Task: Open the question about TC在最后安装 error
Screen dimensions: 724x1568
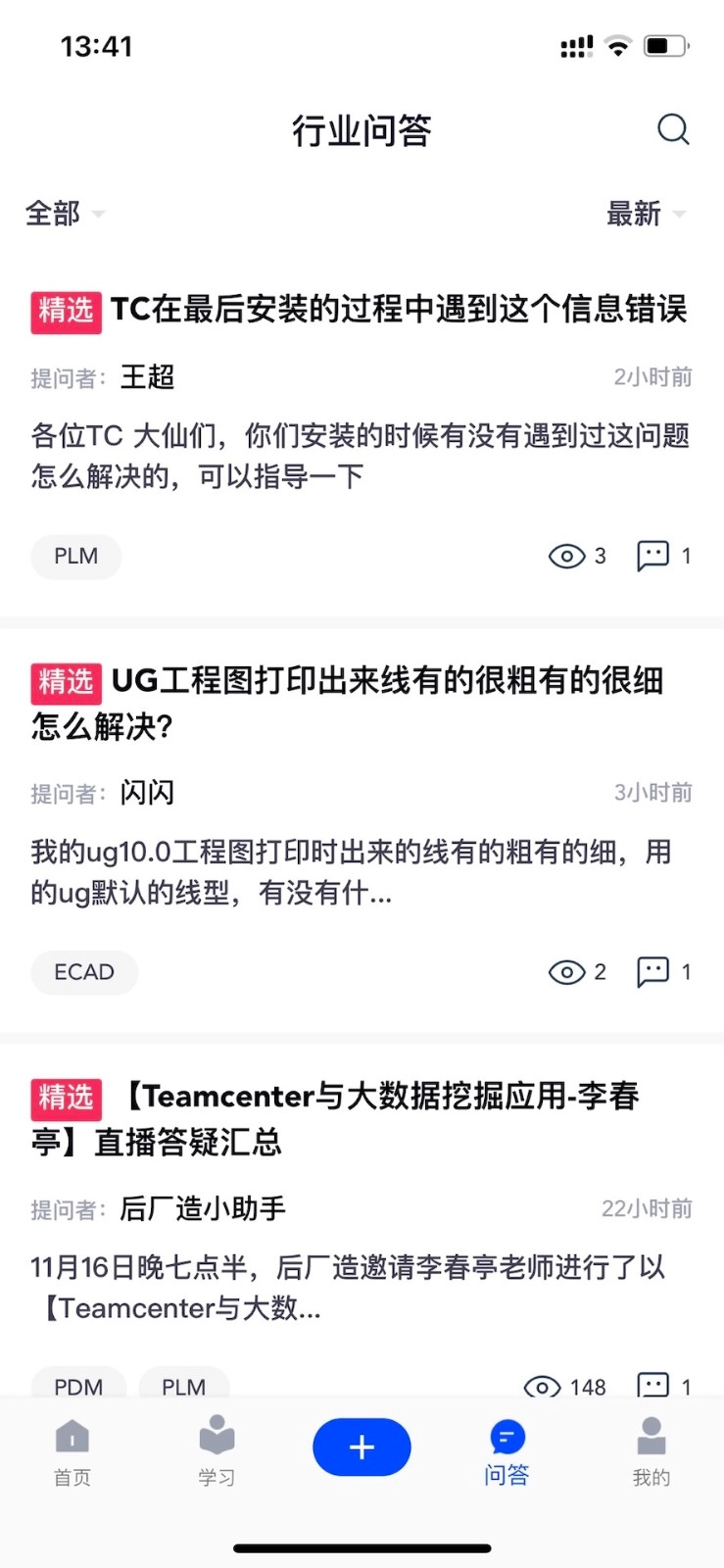Action: coord(398,310)
